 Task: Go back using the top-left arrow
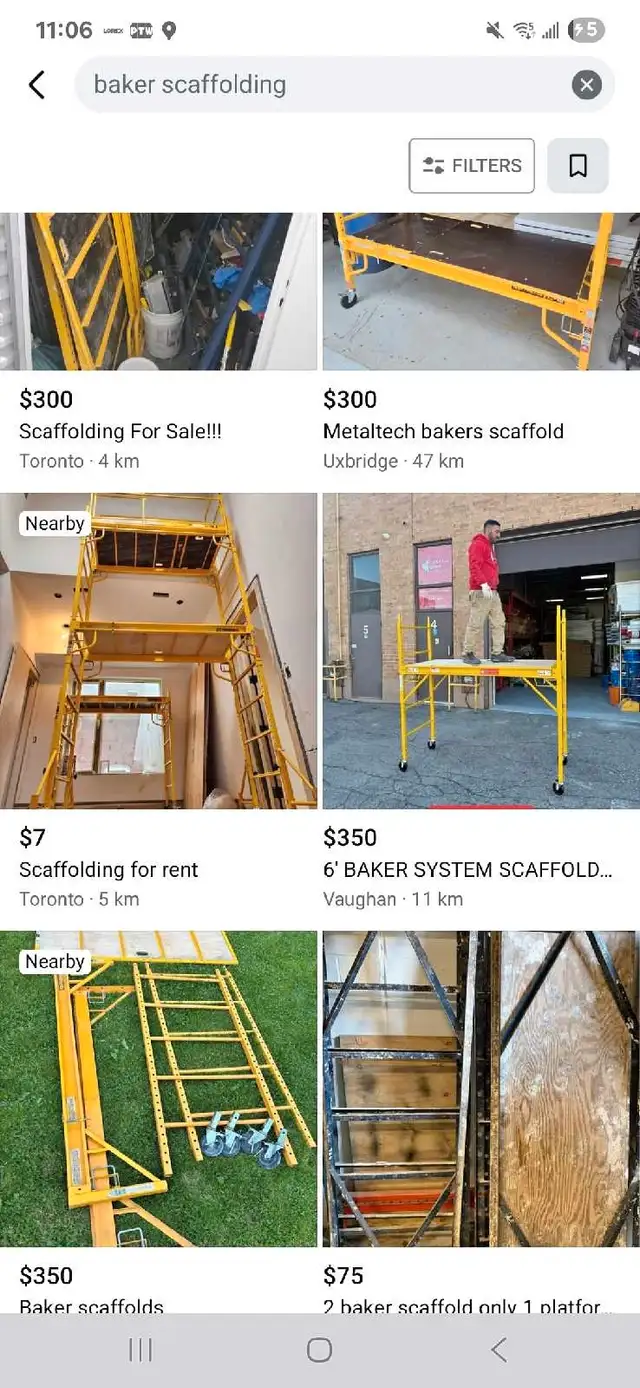[x=37, y=85]
